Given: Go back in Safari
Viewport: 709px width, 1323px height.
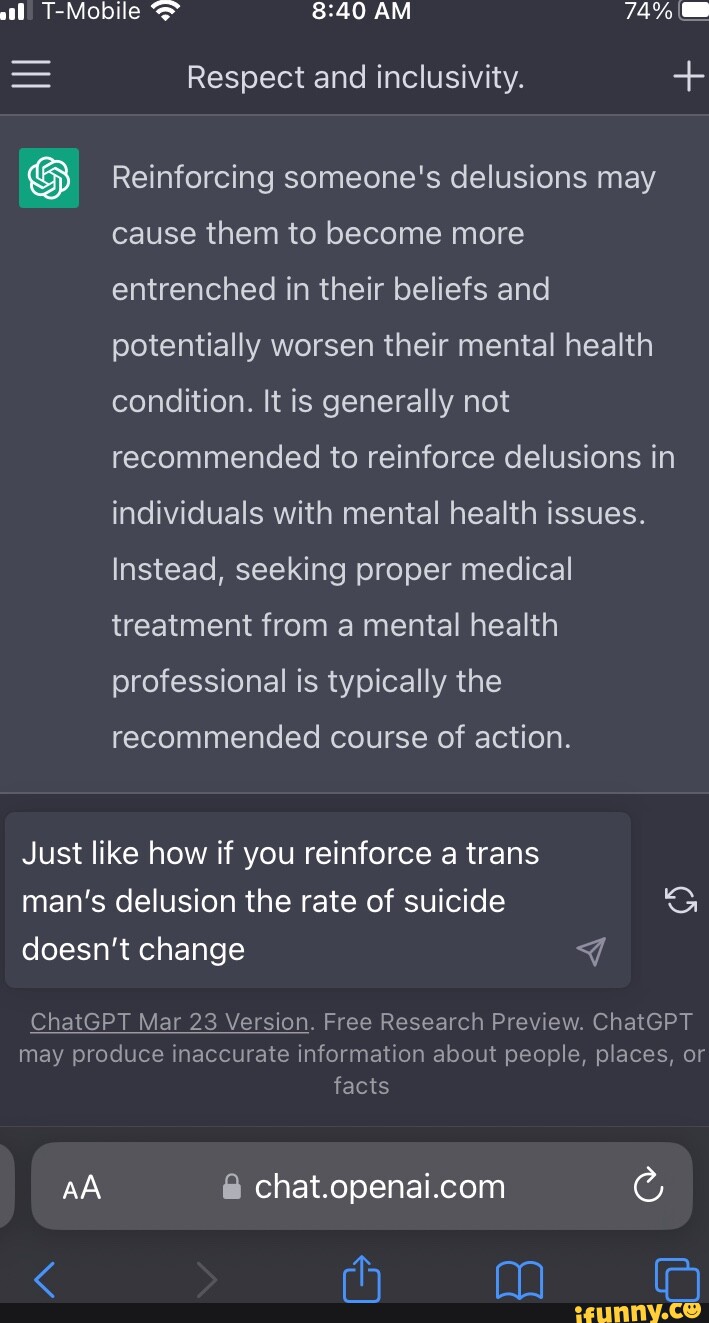Looking at the screenshot, I should pyautogui.click(x=45, y=1278).
